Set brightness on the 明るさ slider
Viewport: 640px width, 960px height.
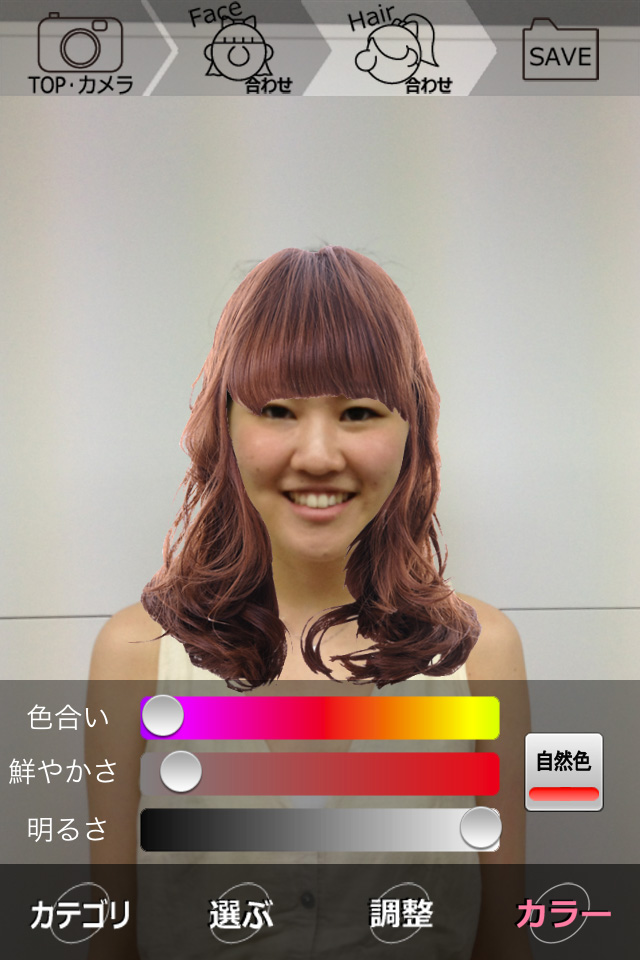pos(320,829)
